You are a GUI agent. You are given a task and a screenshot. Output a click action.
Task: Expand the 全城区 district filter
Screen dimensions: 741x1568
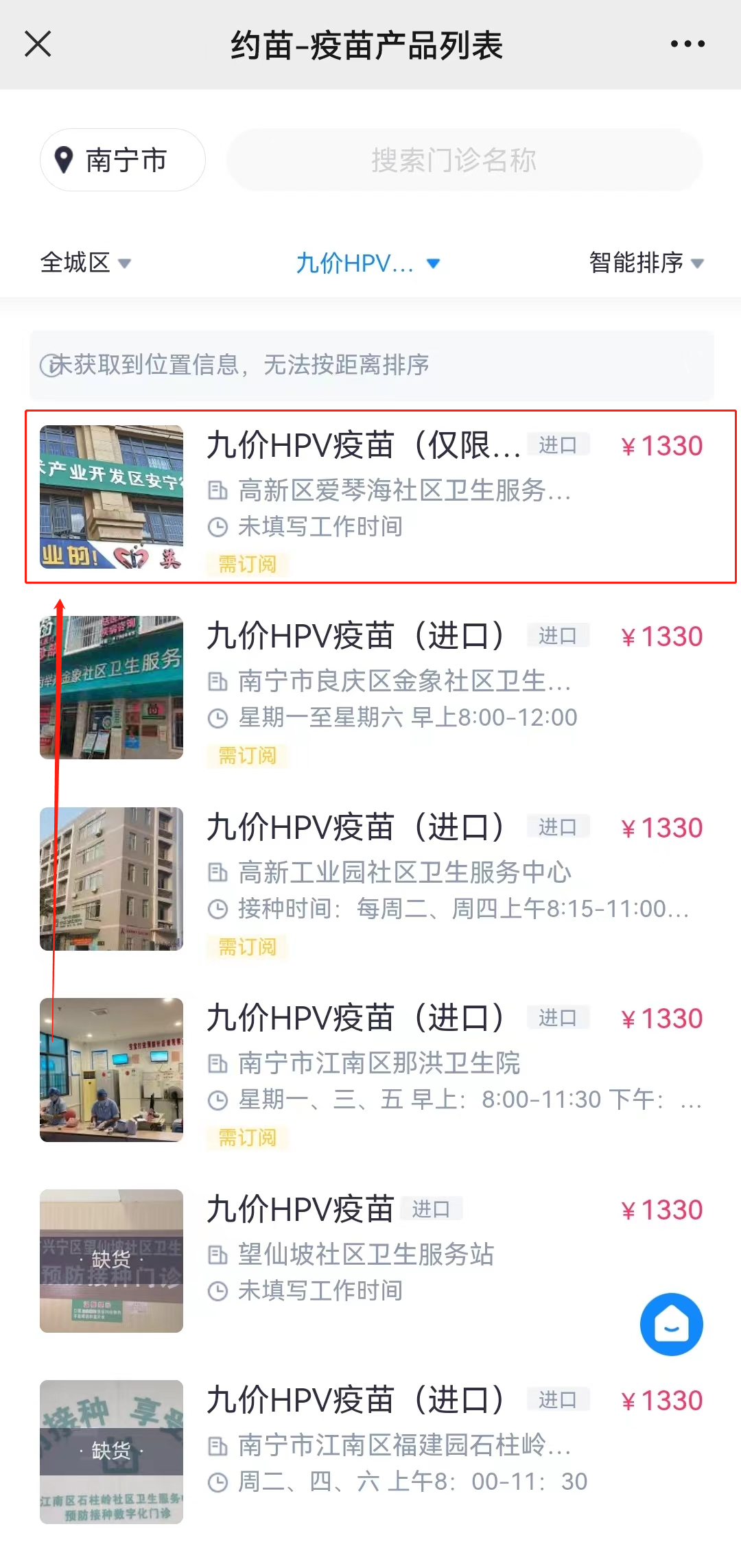[85, 263]
